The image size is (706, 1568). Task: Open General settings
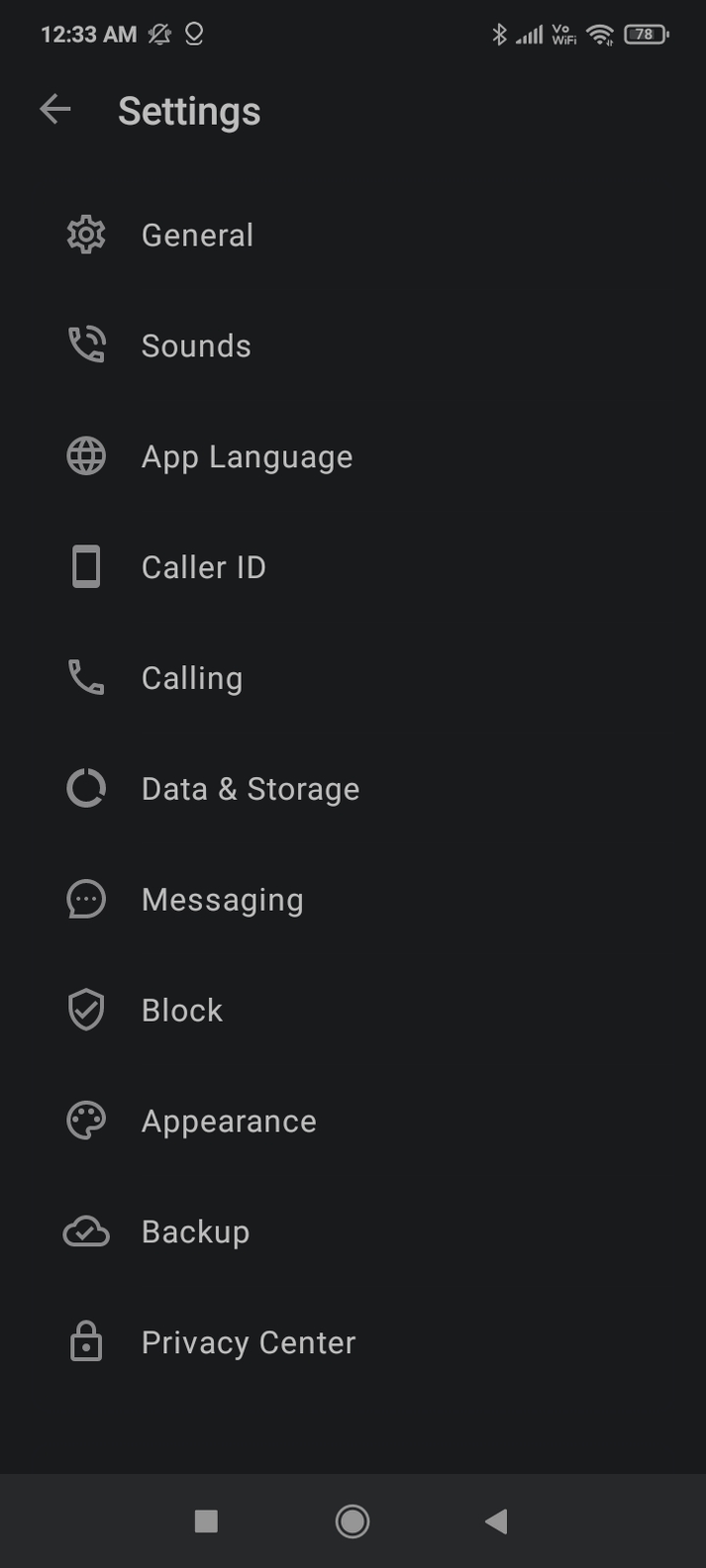point(353,236)
